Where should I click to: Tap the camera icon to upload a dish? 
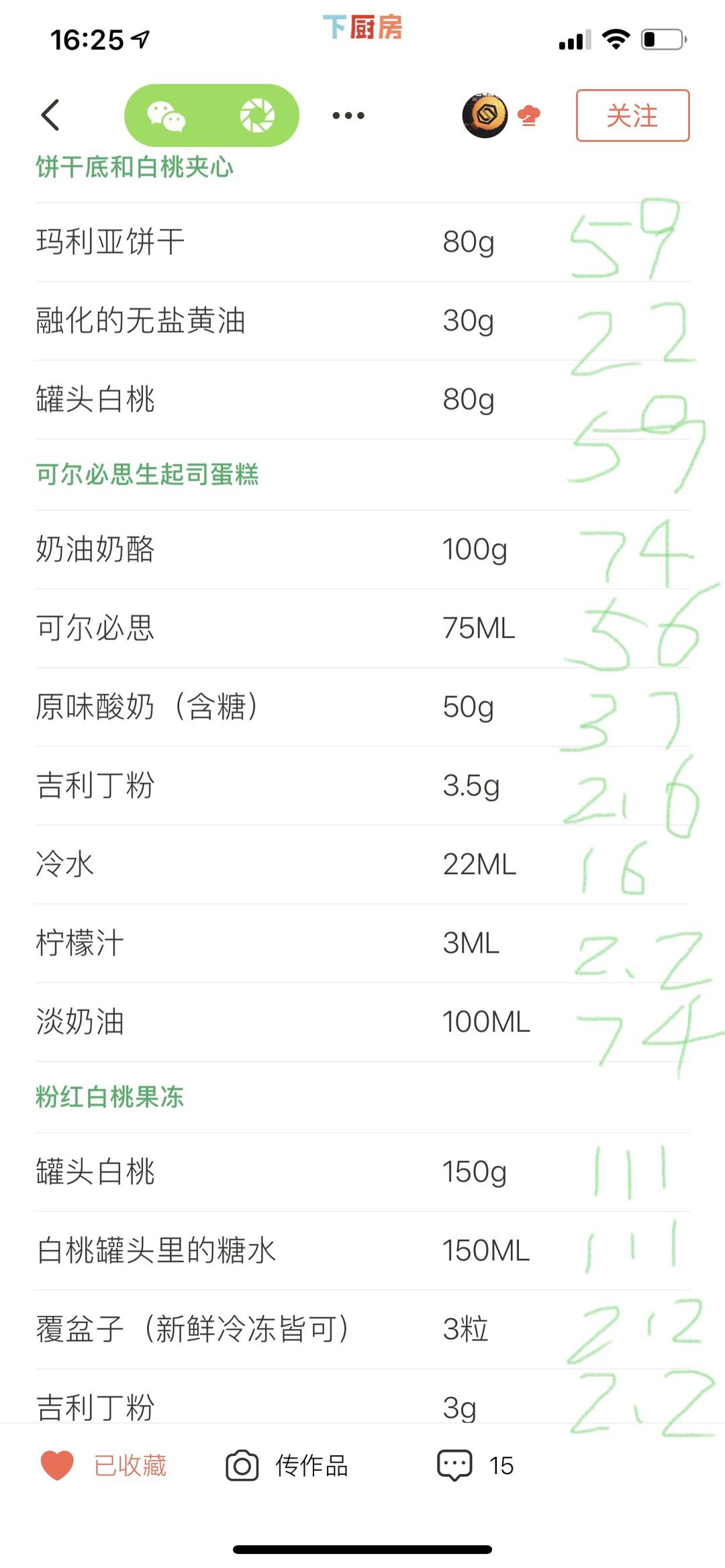(x=244, y=1465)
